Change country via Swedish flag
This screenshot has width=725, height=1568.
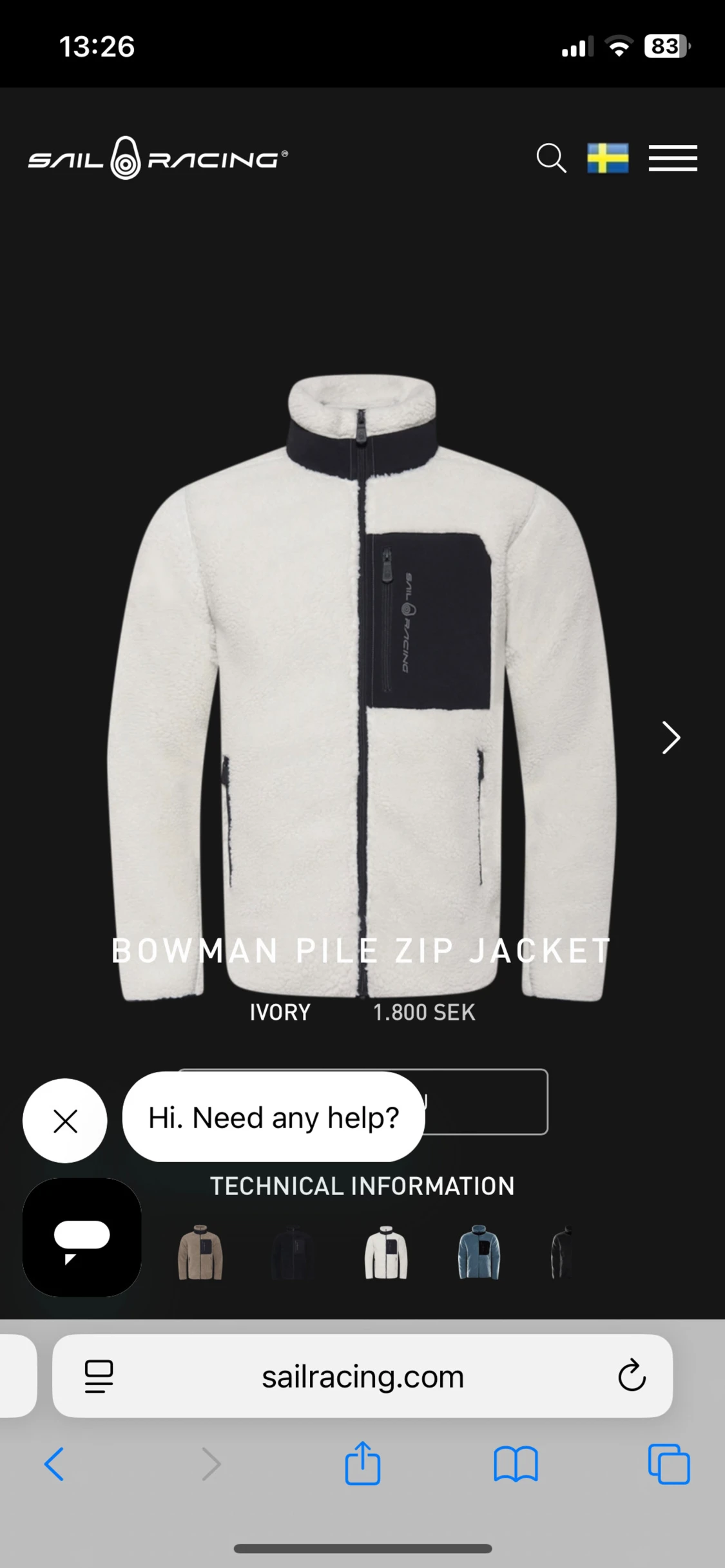(x=608, y=158)
